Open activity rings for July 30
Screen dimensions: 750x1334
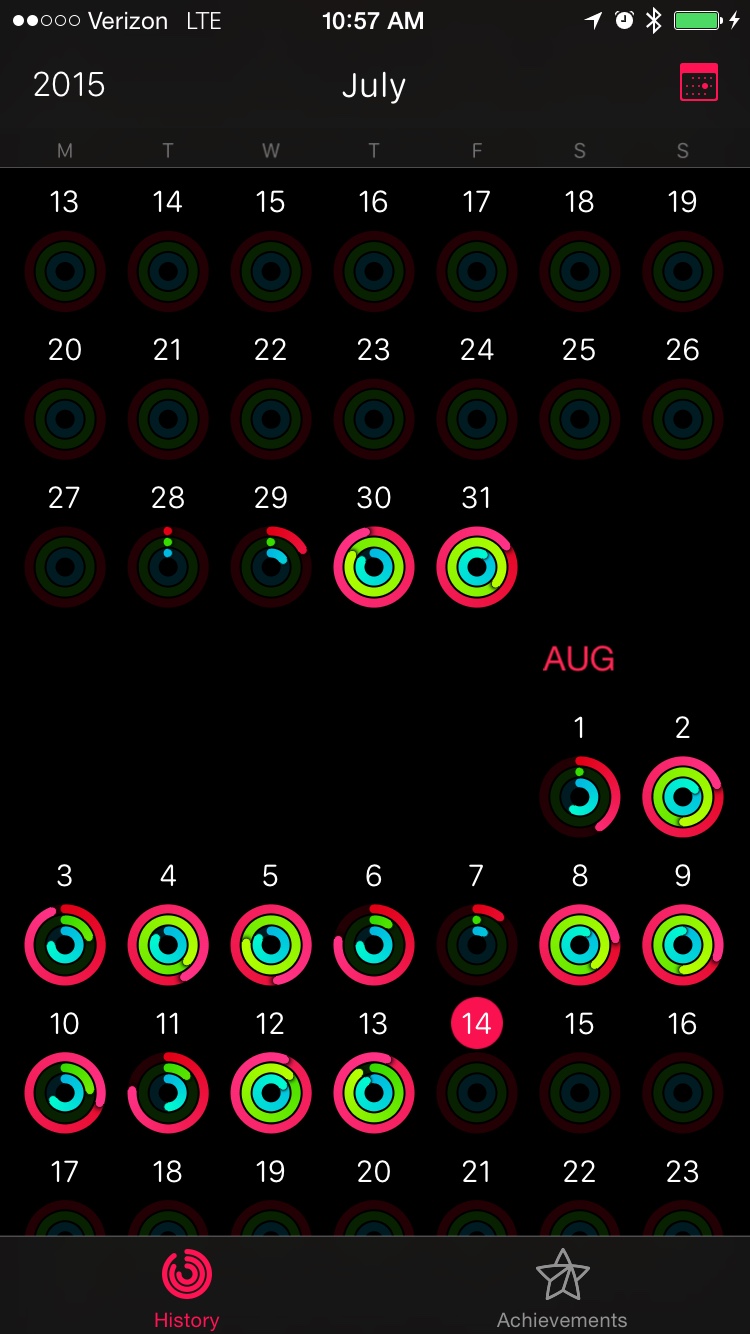(x=374, y=567)
